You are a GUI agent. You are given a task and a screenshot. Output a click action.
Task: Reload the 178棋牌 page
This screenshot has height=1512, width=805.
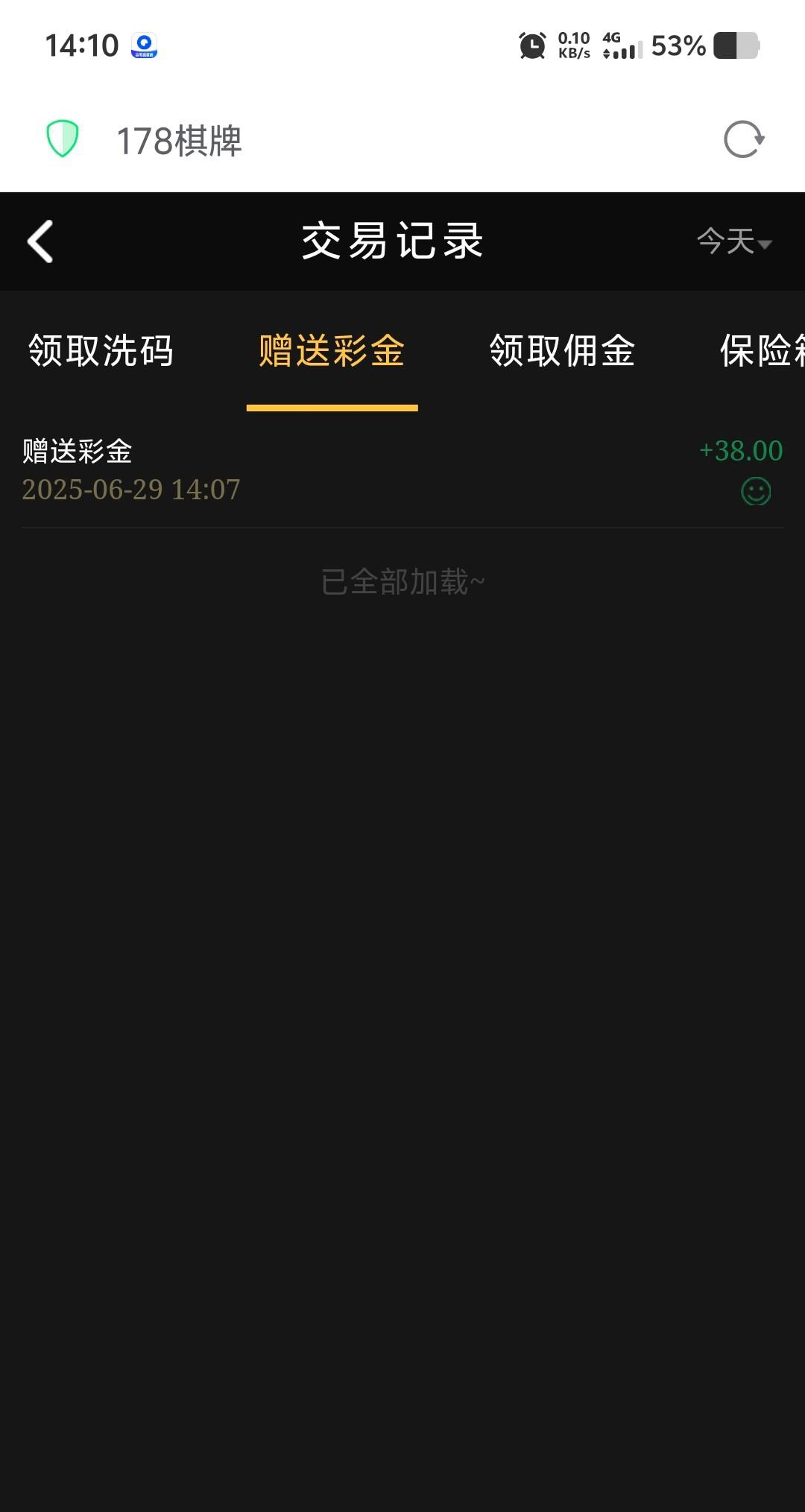coord(744,139)
